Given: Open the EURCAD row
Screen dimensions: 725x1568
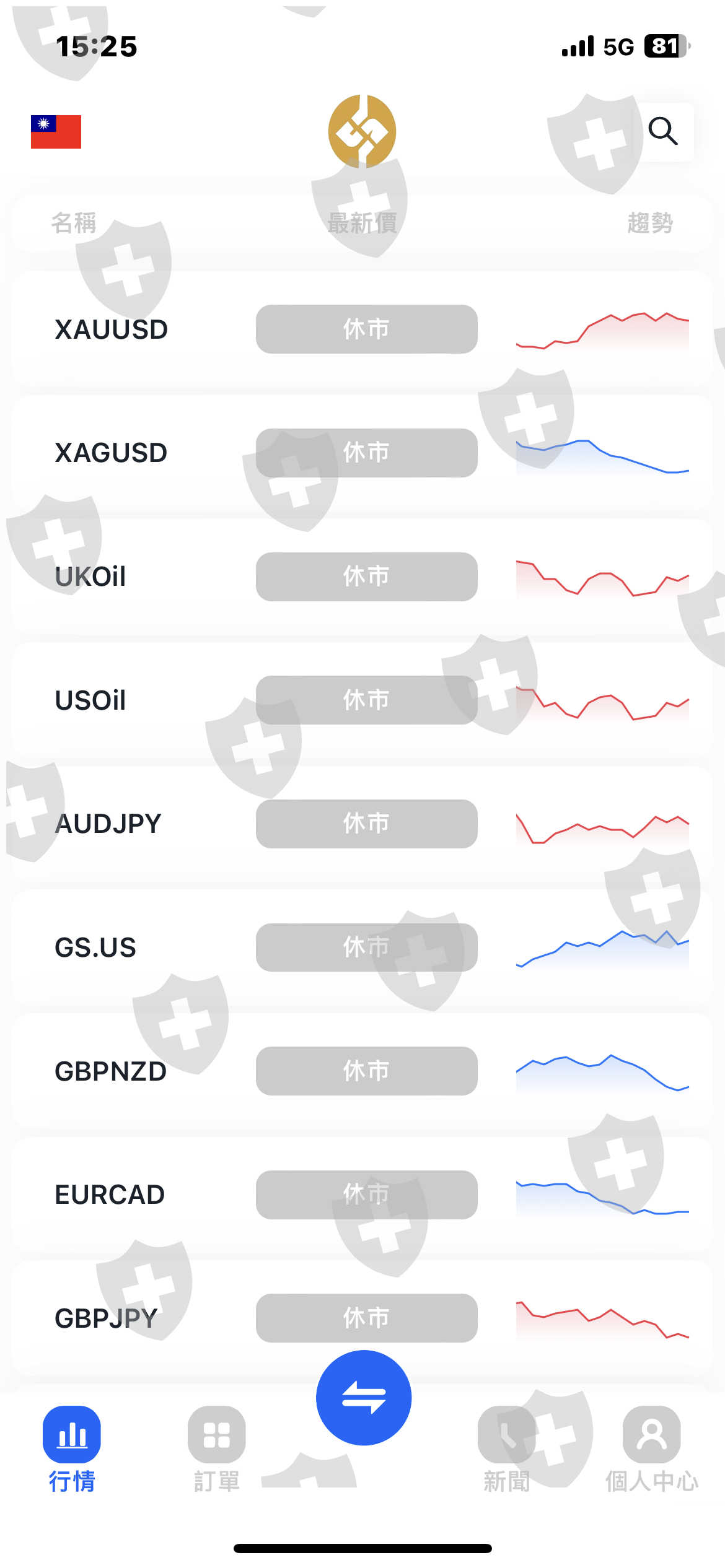Looking at the screenshot, I should coord(110,1195).
